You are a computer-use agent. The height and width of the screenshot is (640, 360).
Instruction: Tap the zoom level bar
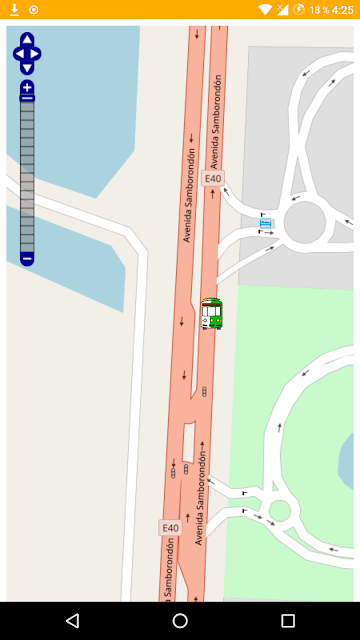pyautogui.click(x=27, y=177)
